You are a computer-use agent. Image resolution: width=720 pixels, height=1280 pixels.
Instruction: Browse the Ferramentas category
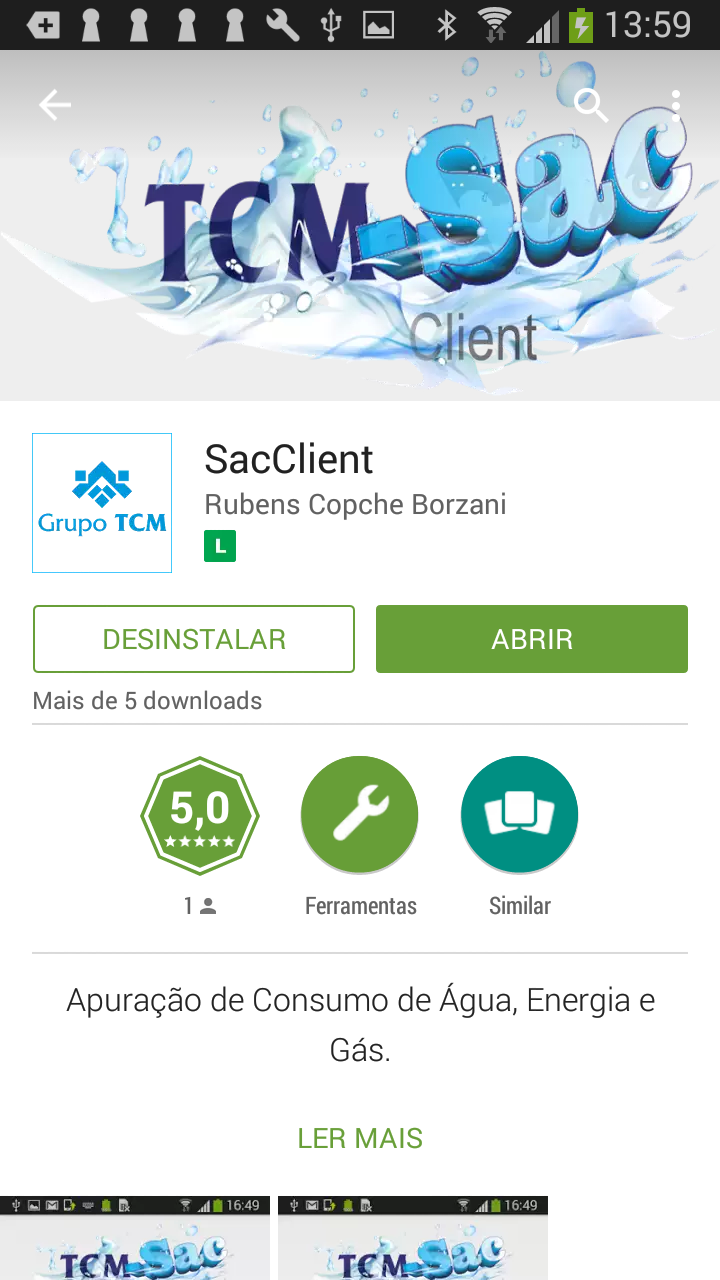[x=360, y=816]
